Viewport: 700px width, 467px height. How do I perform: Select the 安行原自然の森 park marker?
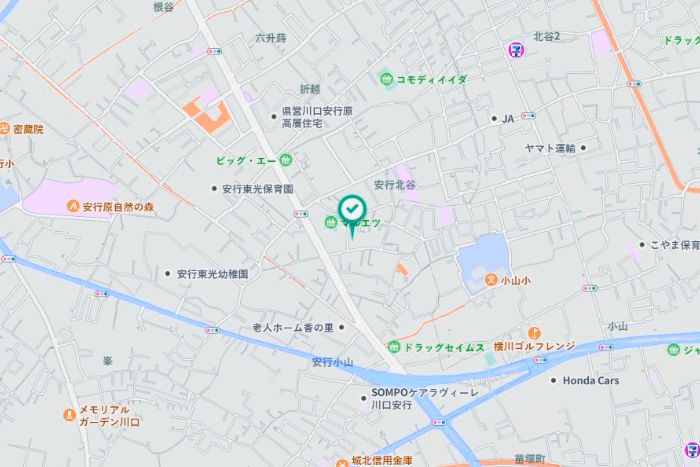pyautogui.click(x=73, y=206)
